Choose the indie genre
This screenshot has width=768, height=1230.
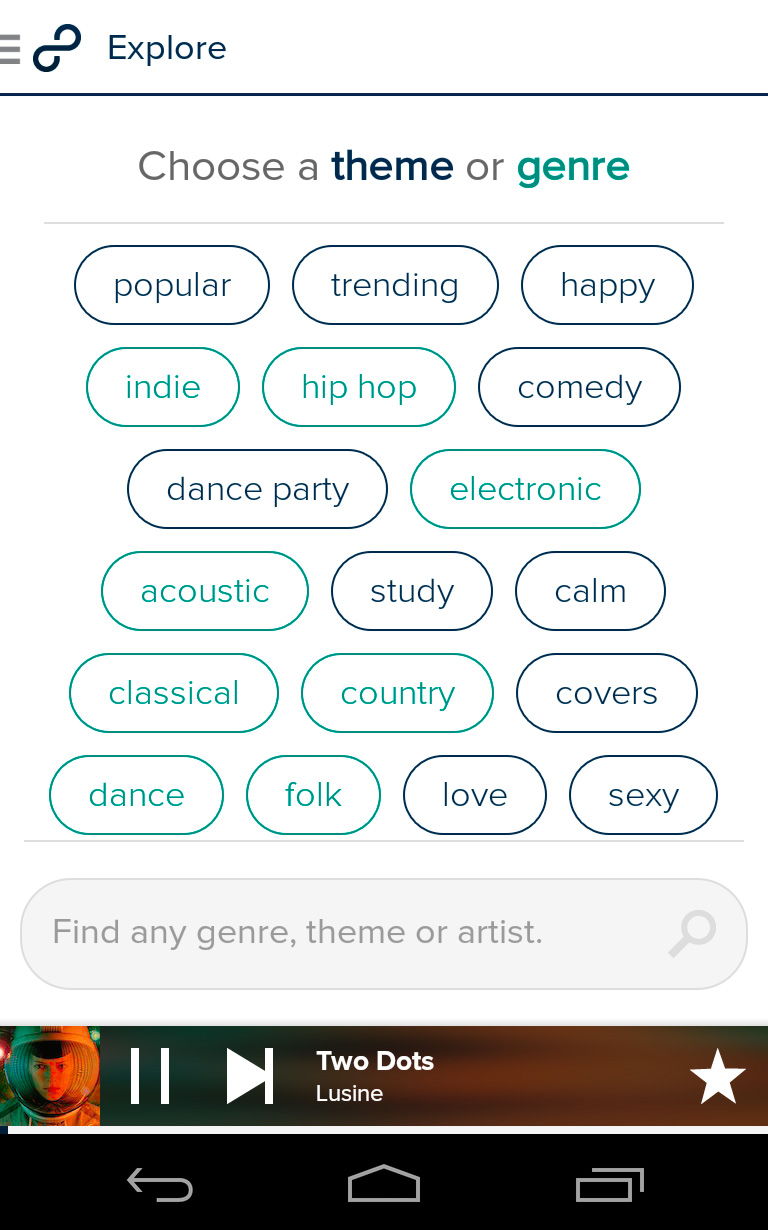coord(163,387)
